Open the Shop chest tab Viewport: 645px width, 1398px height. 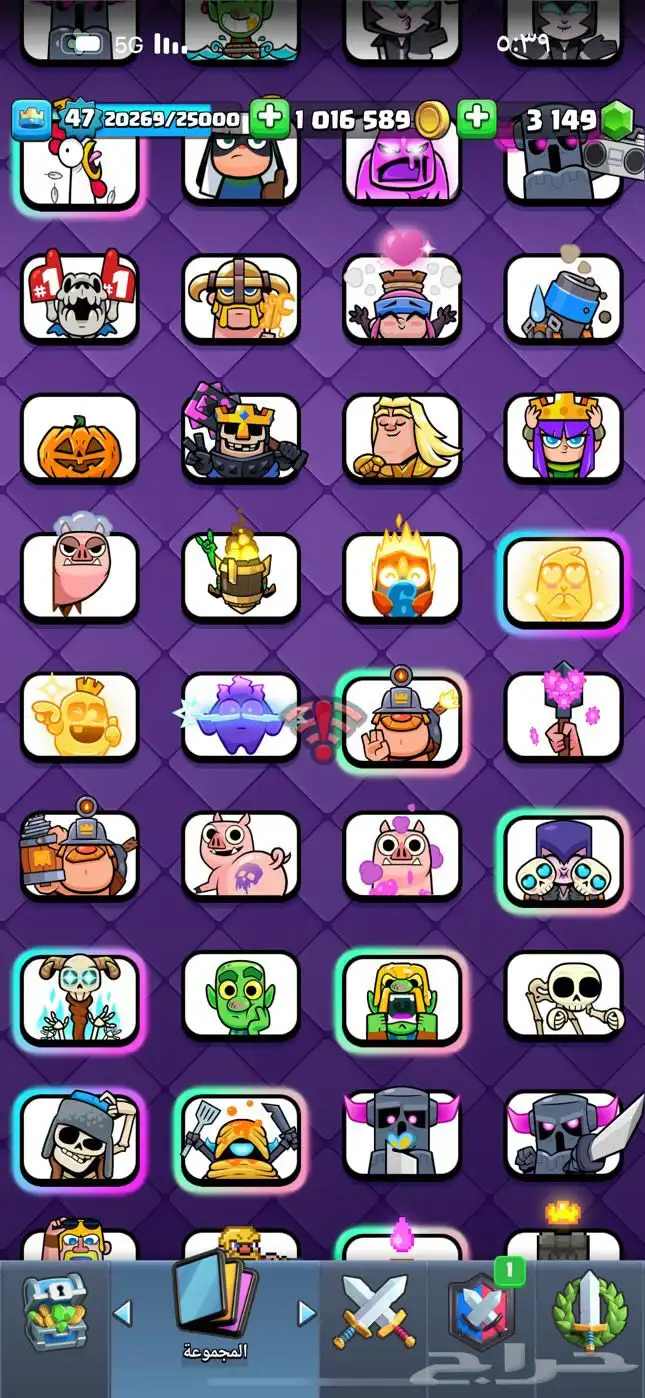55,1312
